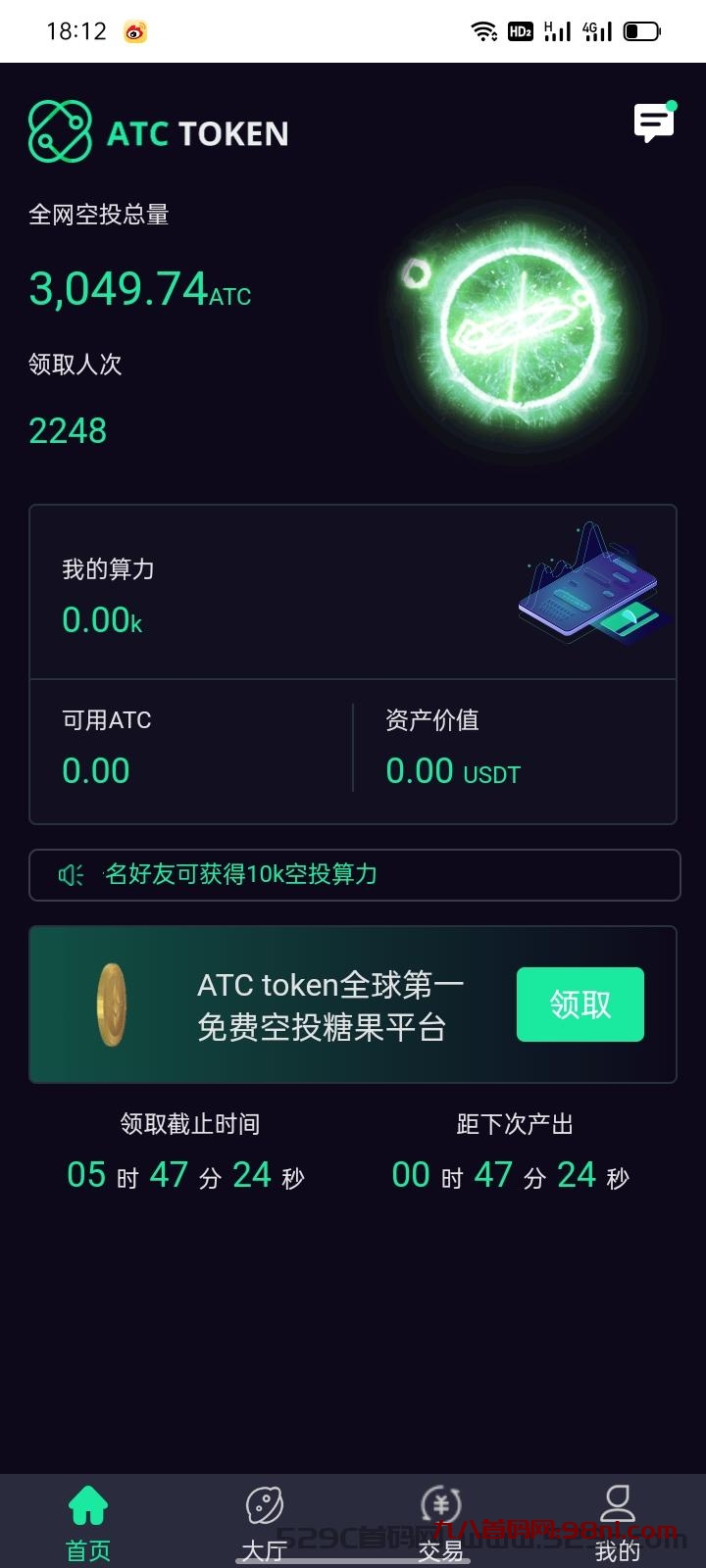Select the 我的 profile tab

point(617,1521)
